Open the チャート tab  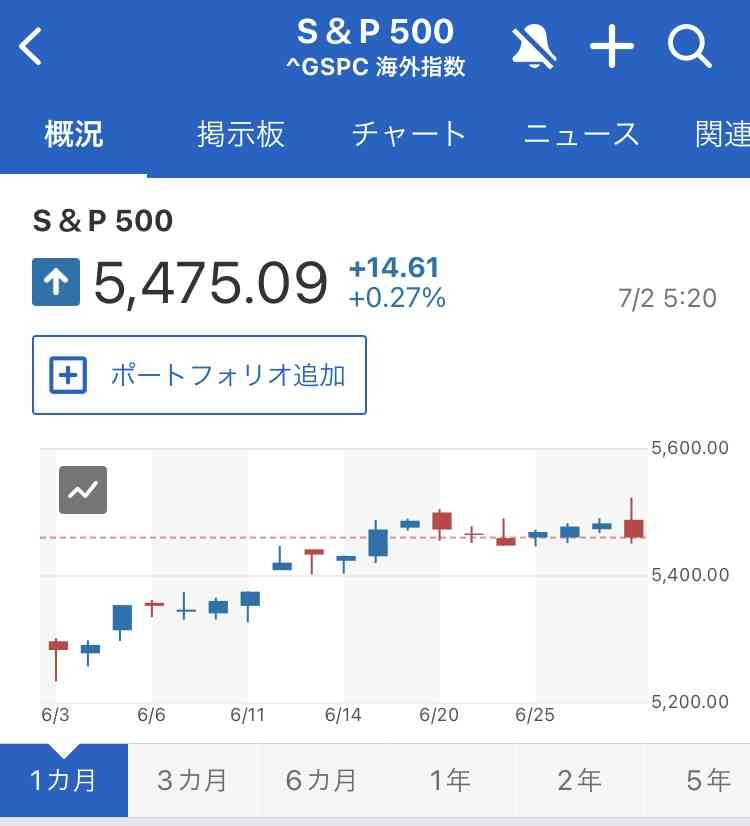tap(409, 135)
